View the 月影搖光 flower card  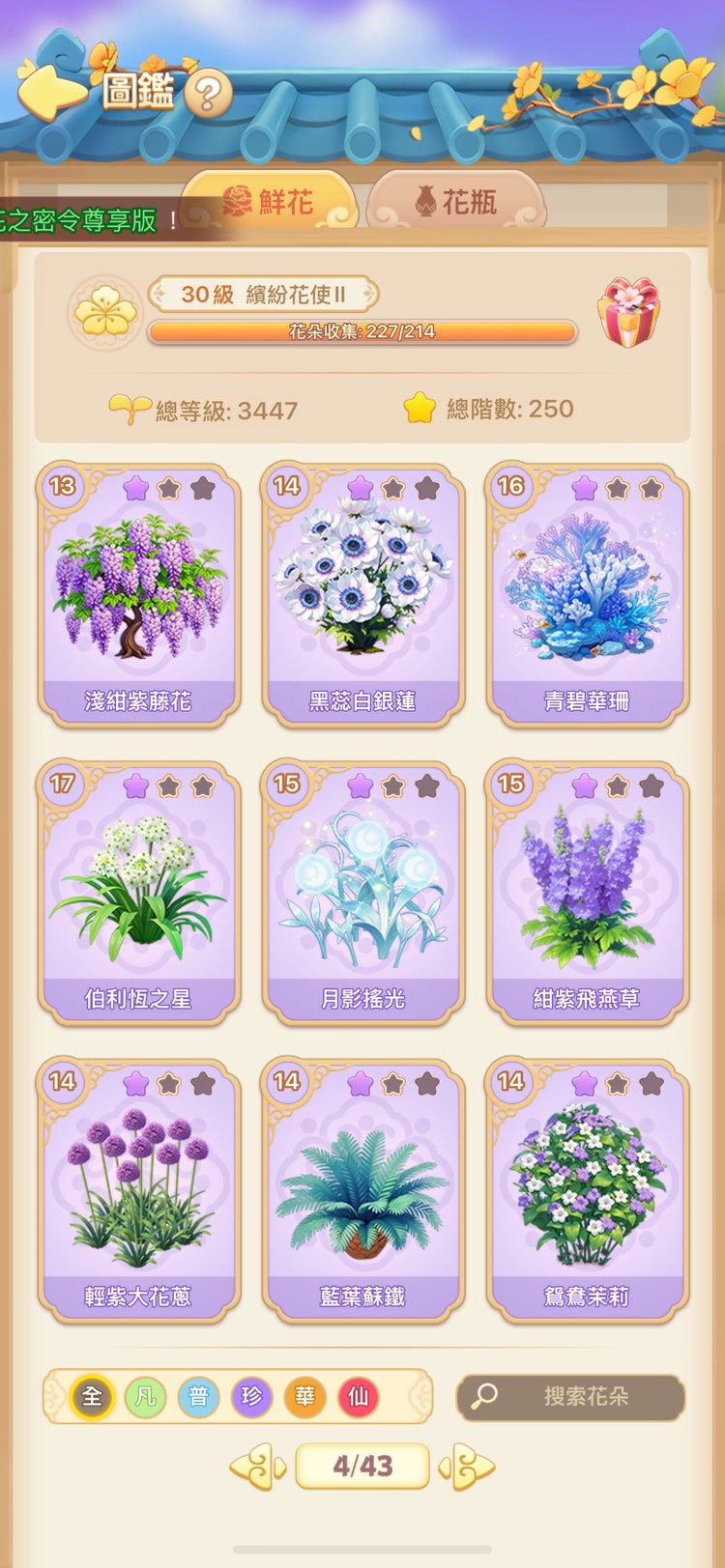pyautogui.click(x=362, y=893)
